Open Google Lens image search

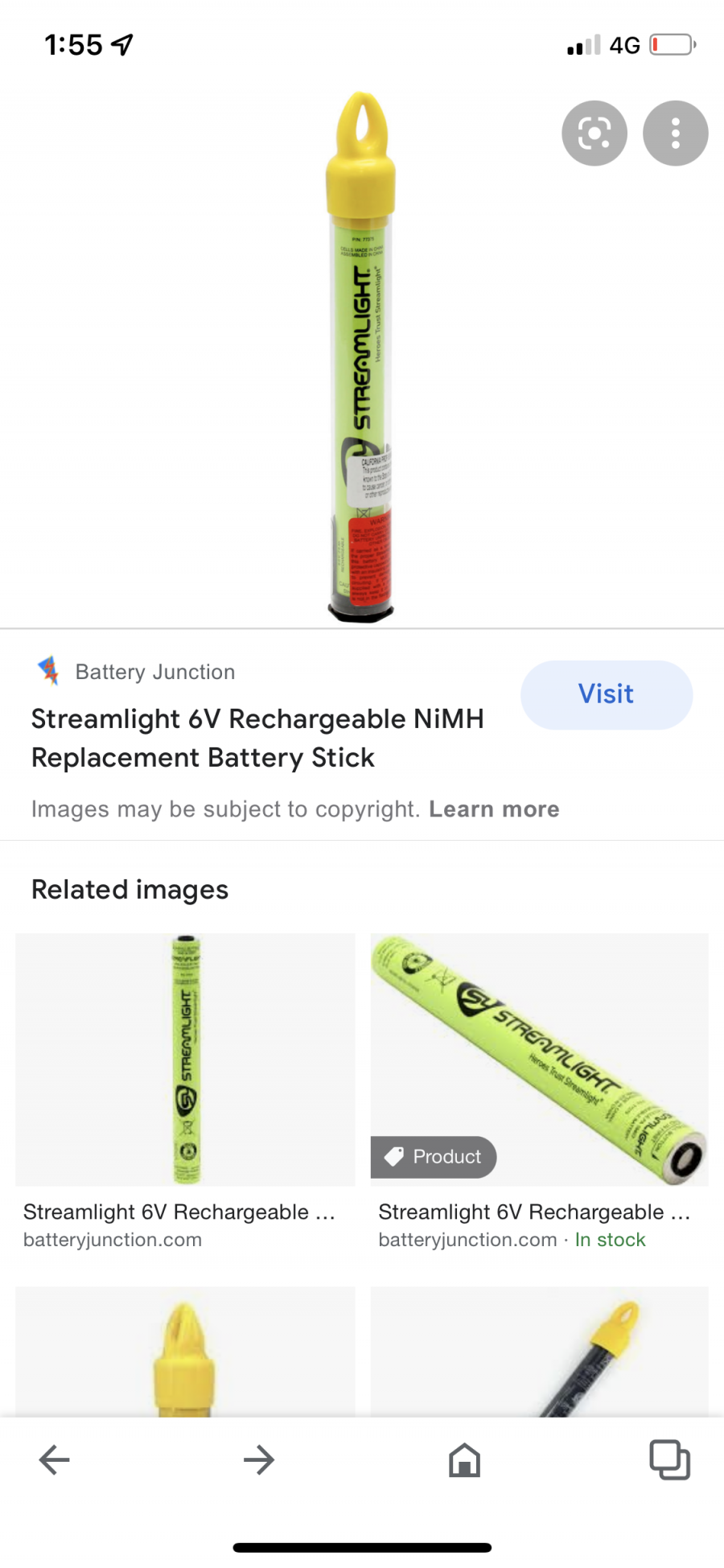click(x=594, y=133)
